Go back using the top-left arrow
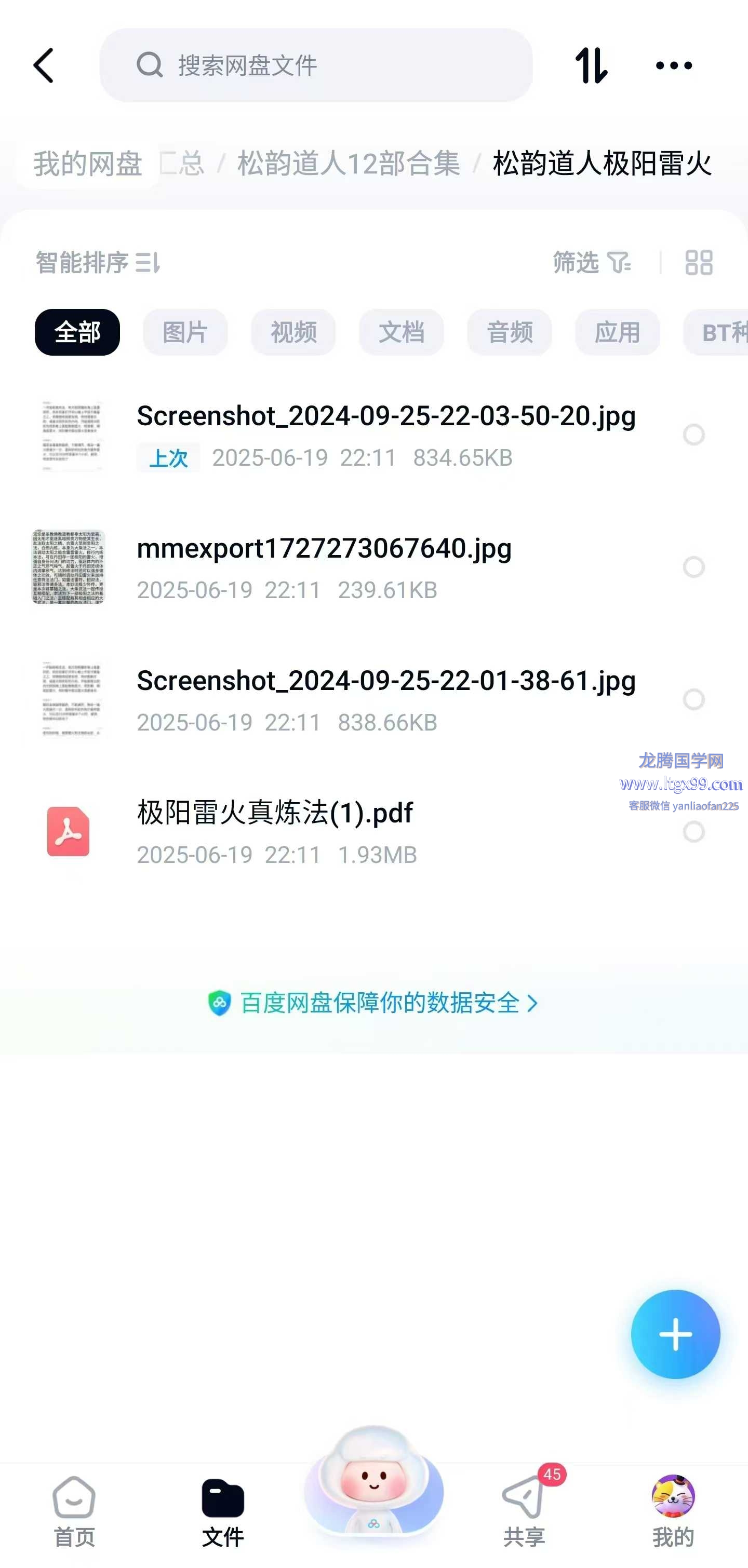 [x=44, y=65]
